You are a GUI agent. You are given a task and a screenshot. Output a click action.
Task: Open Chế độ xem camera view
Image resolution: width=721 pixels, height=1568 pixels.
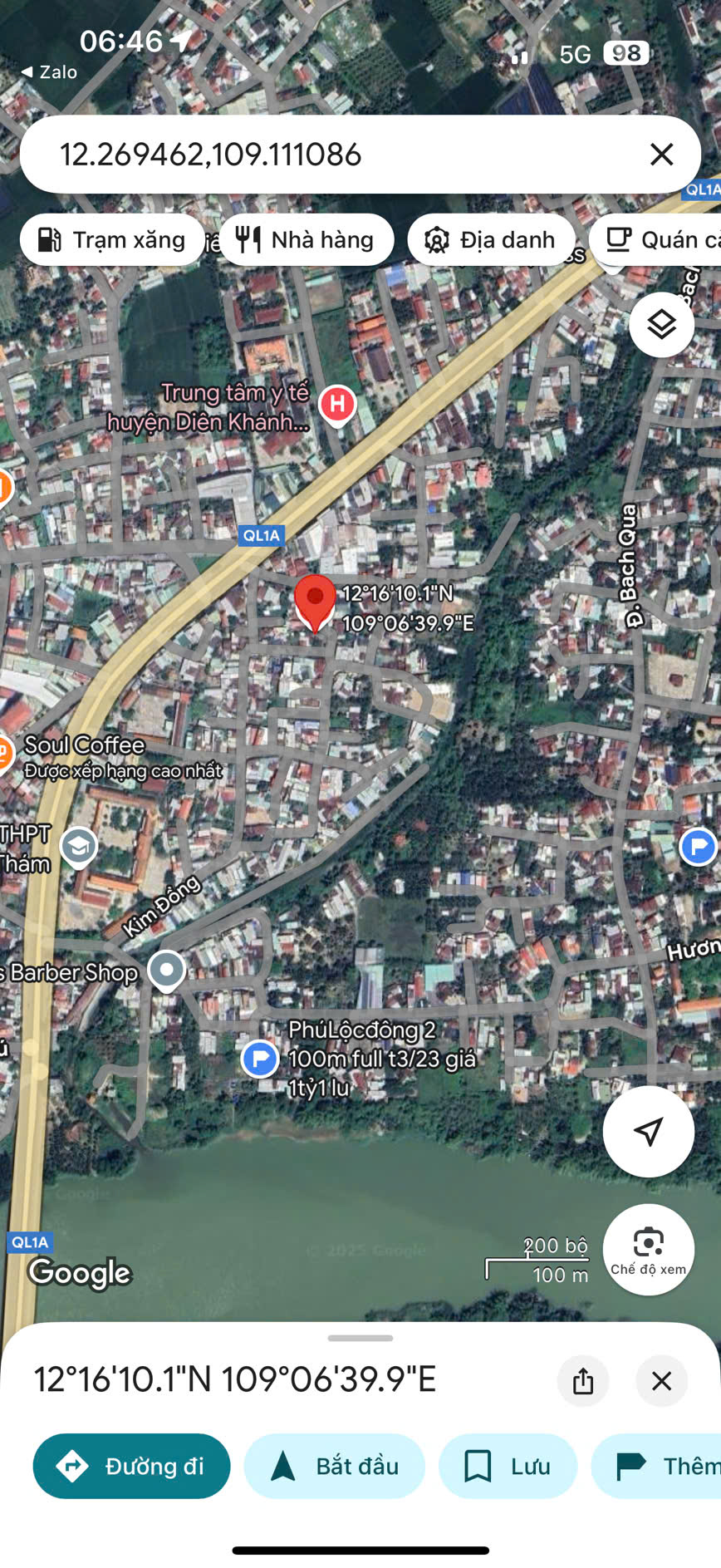[x=648, y=1249]
